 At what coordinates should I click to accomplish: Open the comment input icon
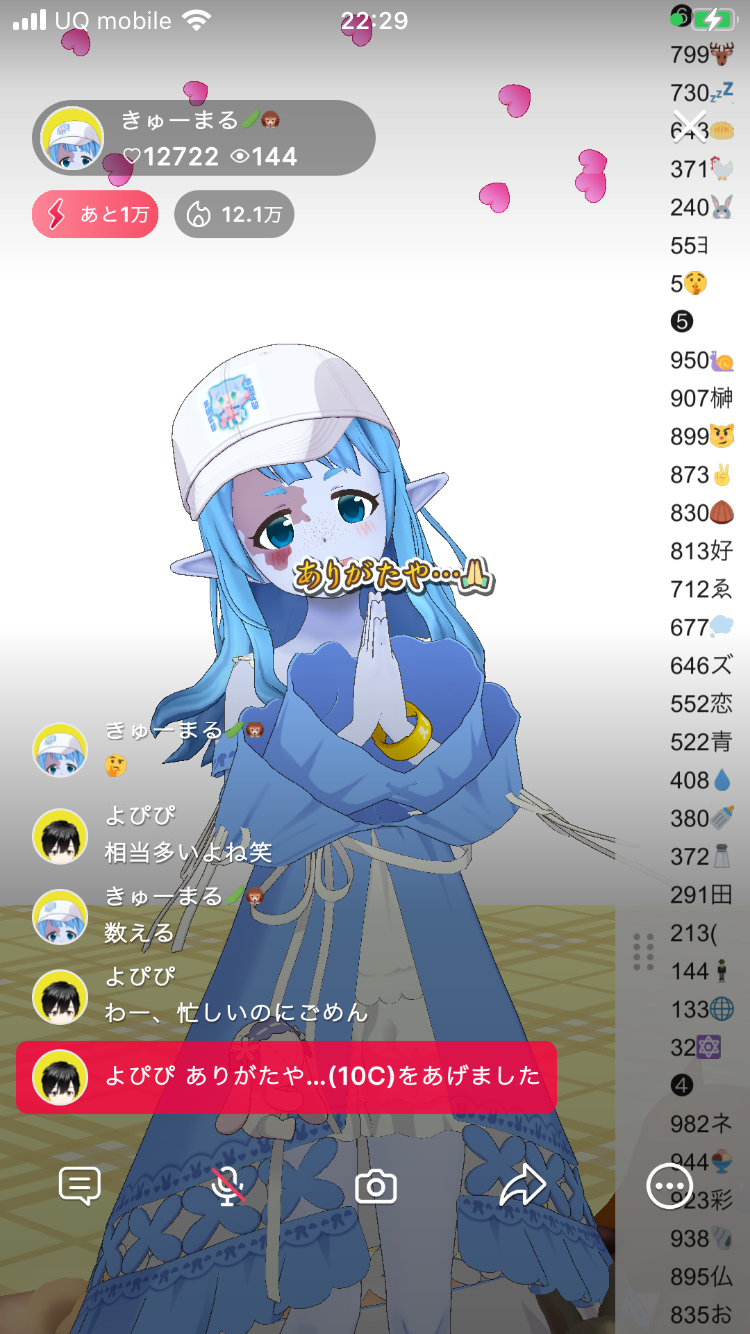(80, 1187)
